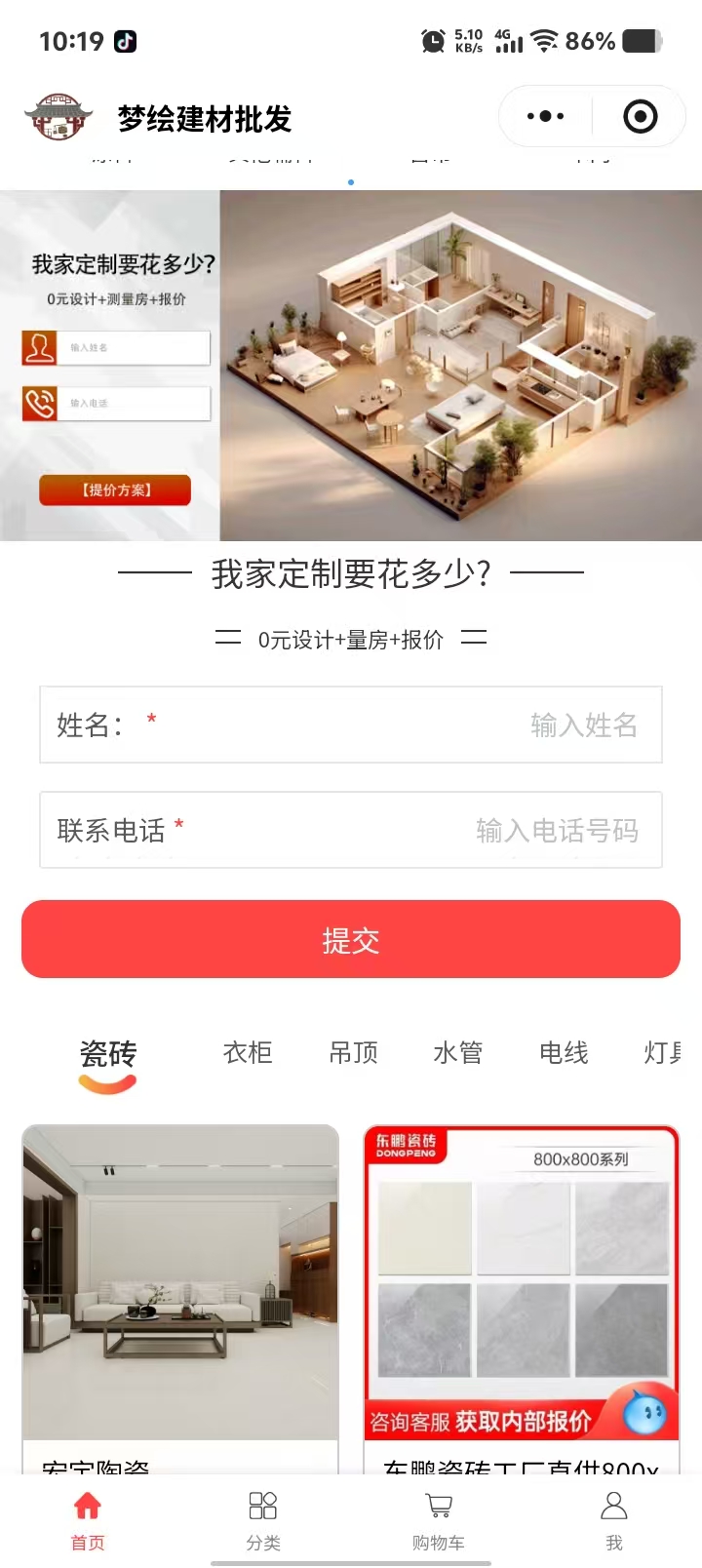
Task: Close the mini program with the circle button
Action: click(x=640, y=117)
